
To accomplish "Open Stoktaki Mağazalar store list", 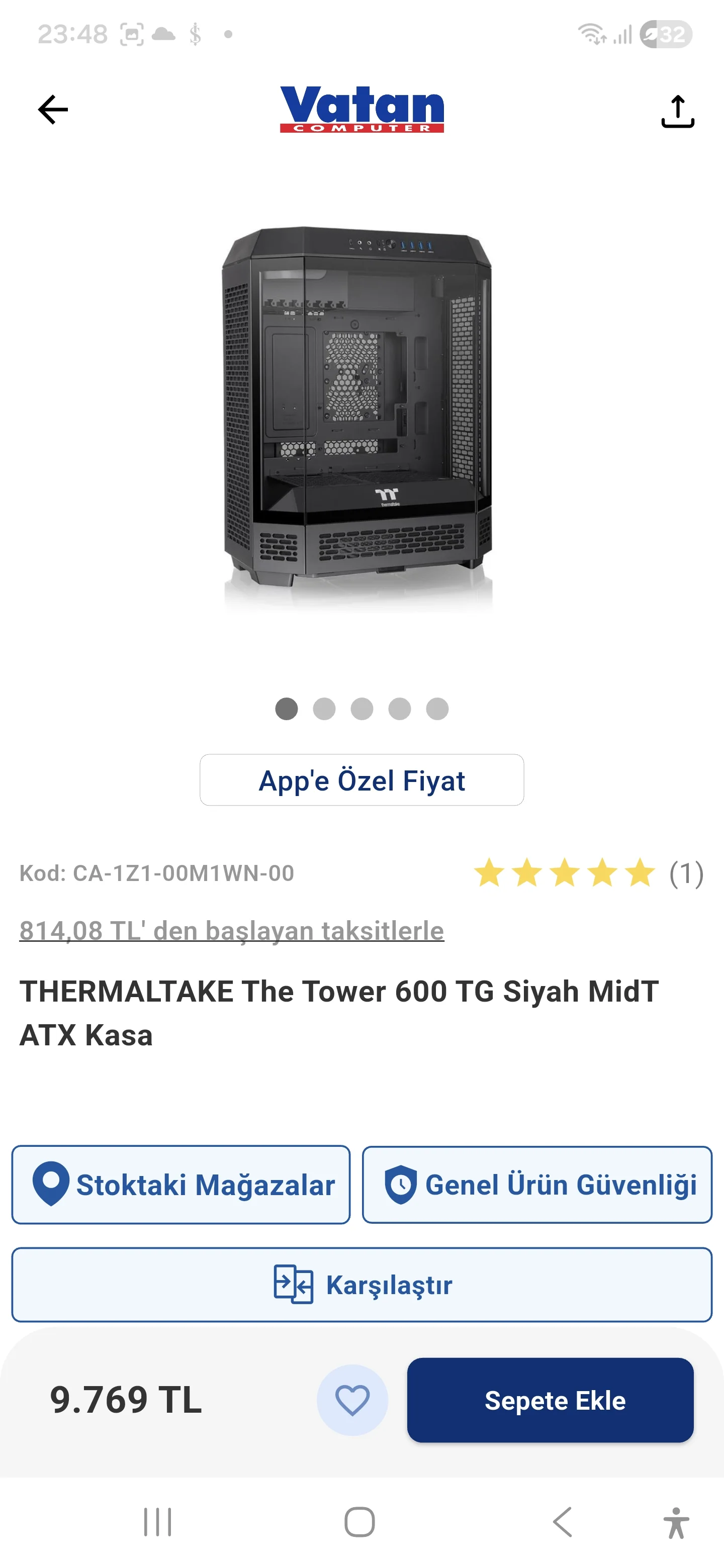I will coord(181,1185).
